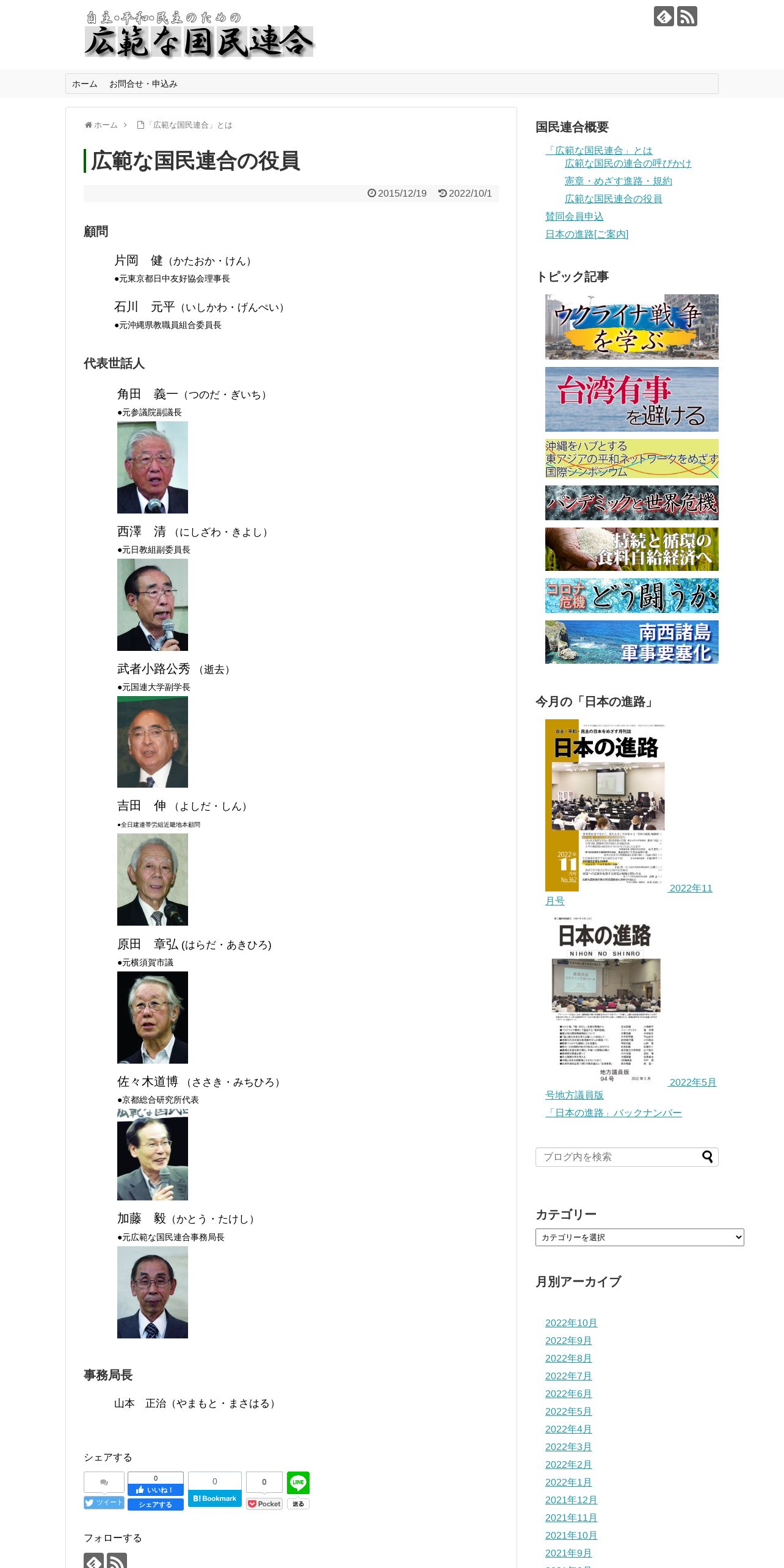Expand the カテゴリーを選択 dropdown
The image size is (784, 1568).
(x=639, y=1237)
